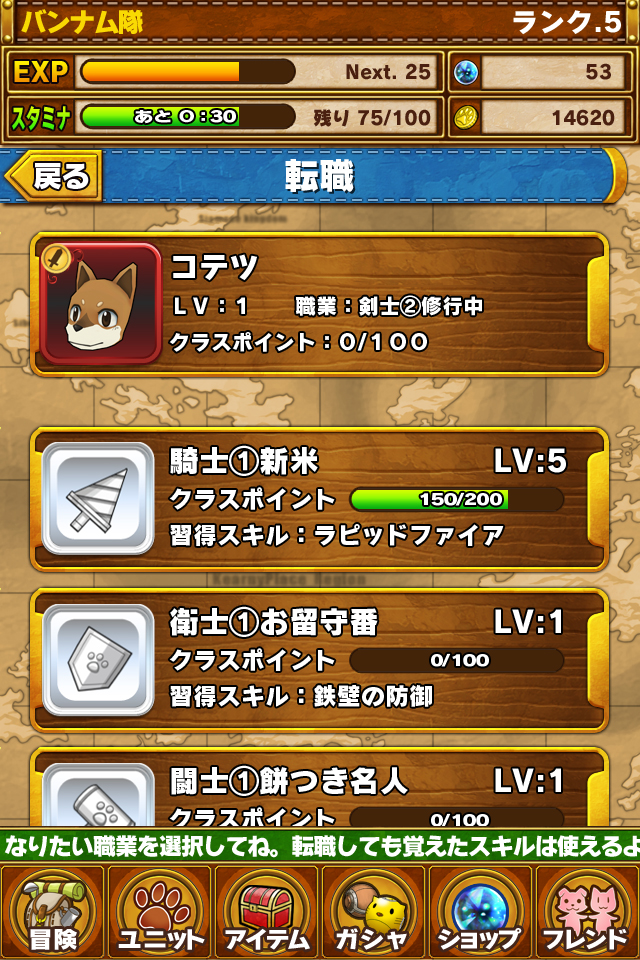Select the 騎士①新米 job card
The width and height of the screenshot is (640, 960).
[320, 498]
